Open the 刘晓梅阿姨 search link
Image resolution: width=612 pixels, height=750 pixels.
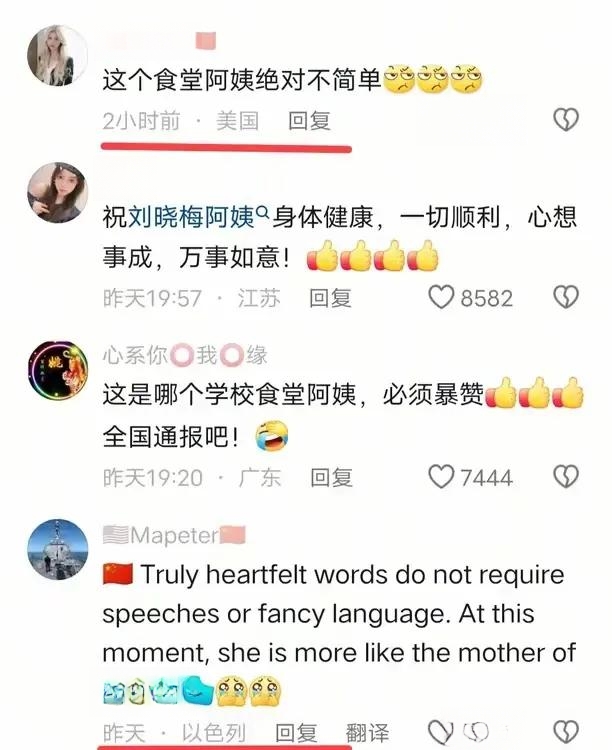(x=186, y=215)
